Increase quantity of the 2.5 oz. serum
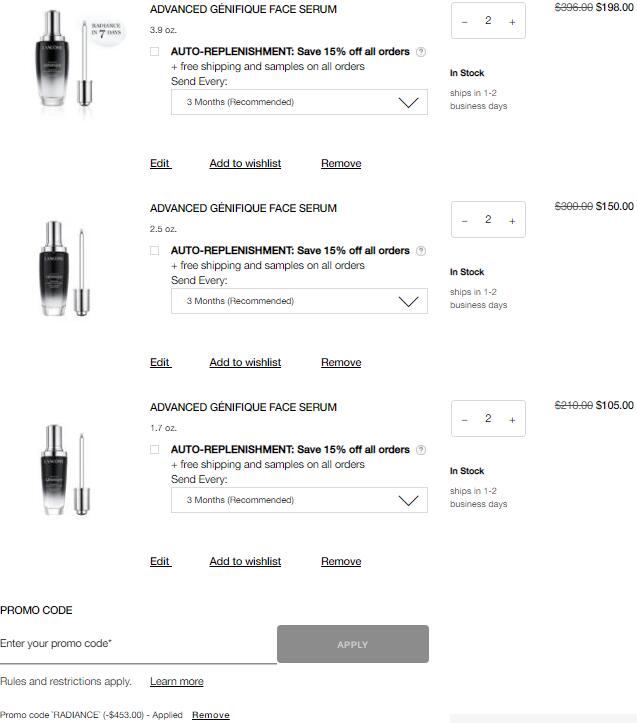Screen dimensions: 637x723 (512, 220)
